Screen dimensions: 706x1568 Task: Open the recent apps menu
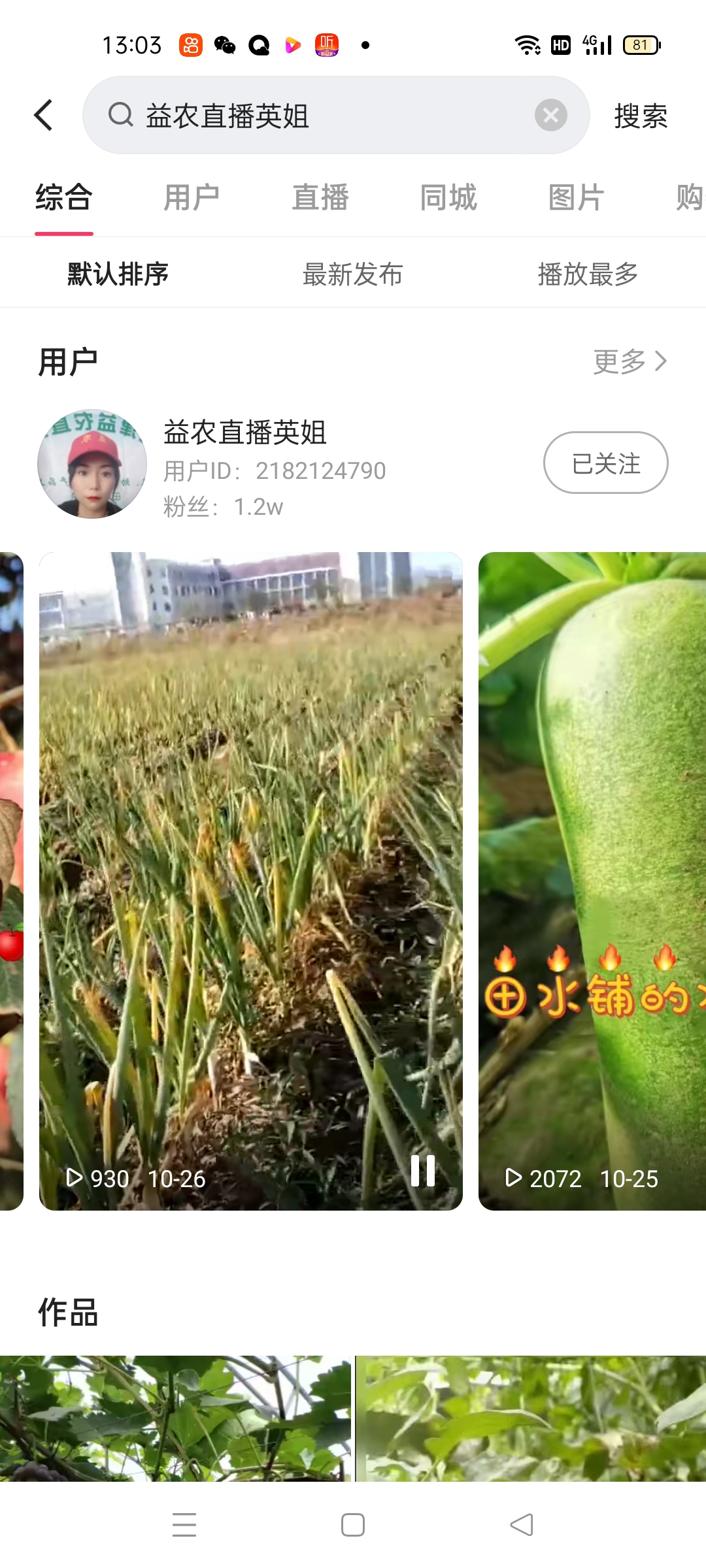pos(184,1525)
